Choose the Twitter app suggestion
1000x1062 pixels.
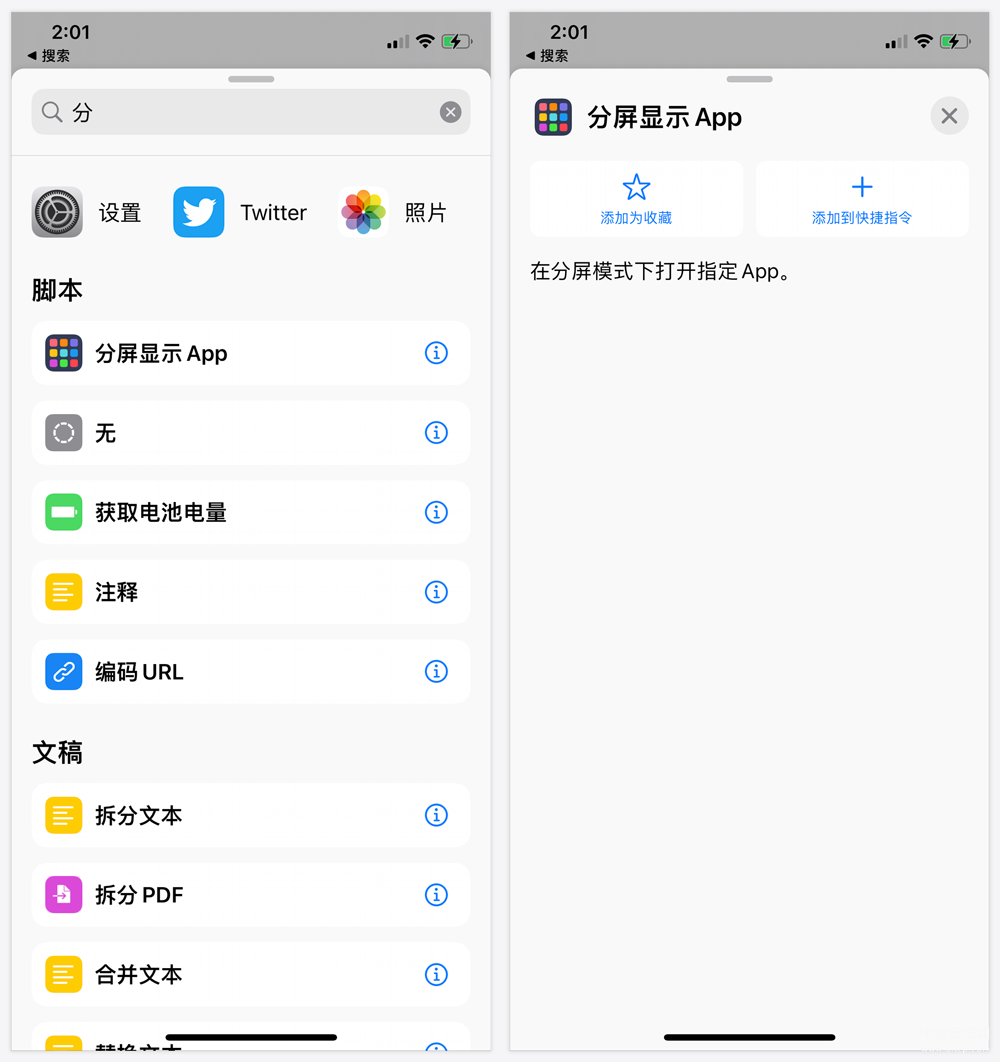240,212
